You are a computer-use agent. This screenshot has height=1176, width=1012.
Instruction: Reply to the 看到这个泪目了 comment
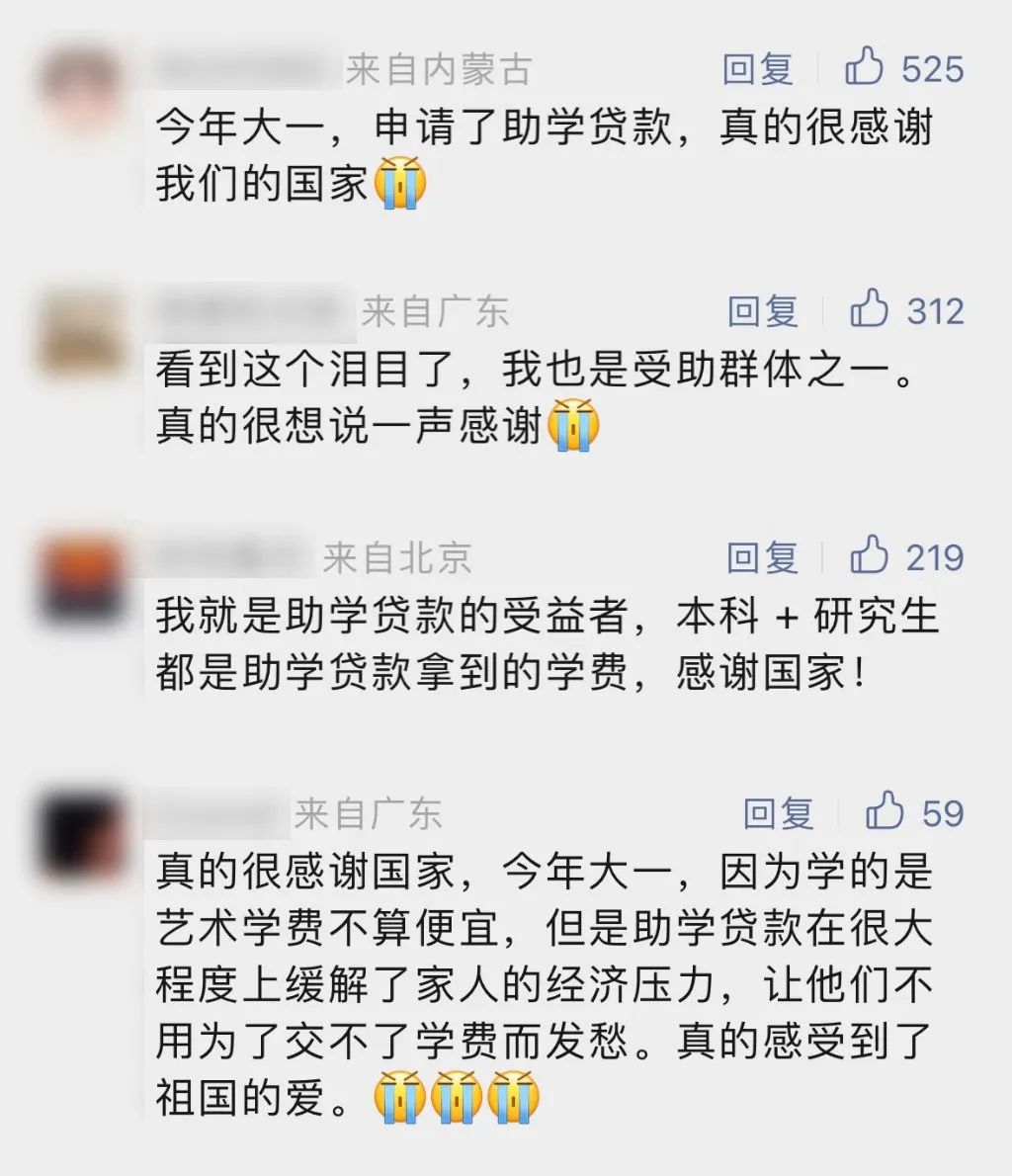(x=763, y=311)
